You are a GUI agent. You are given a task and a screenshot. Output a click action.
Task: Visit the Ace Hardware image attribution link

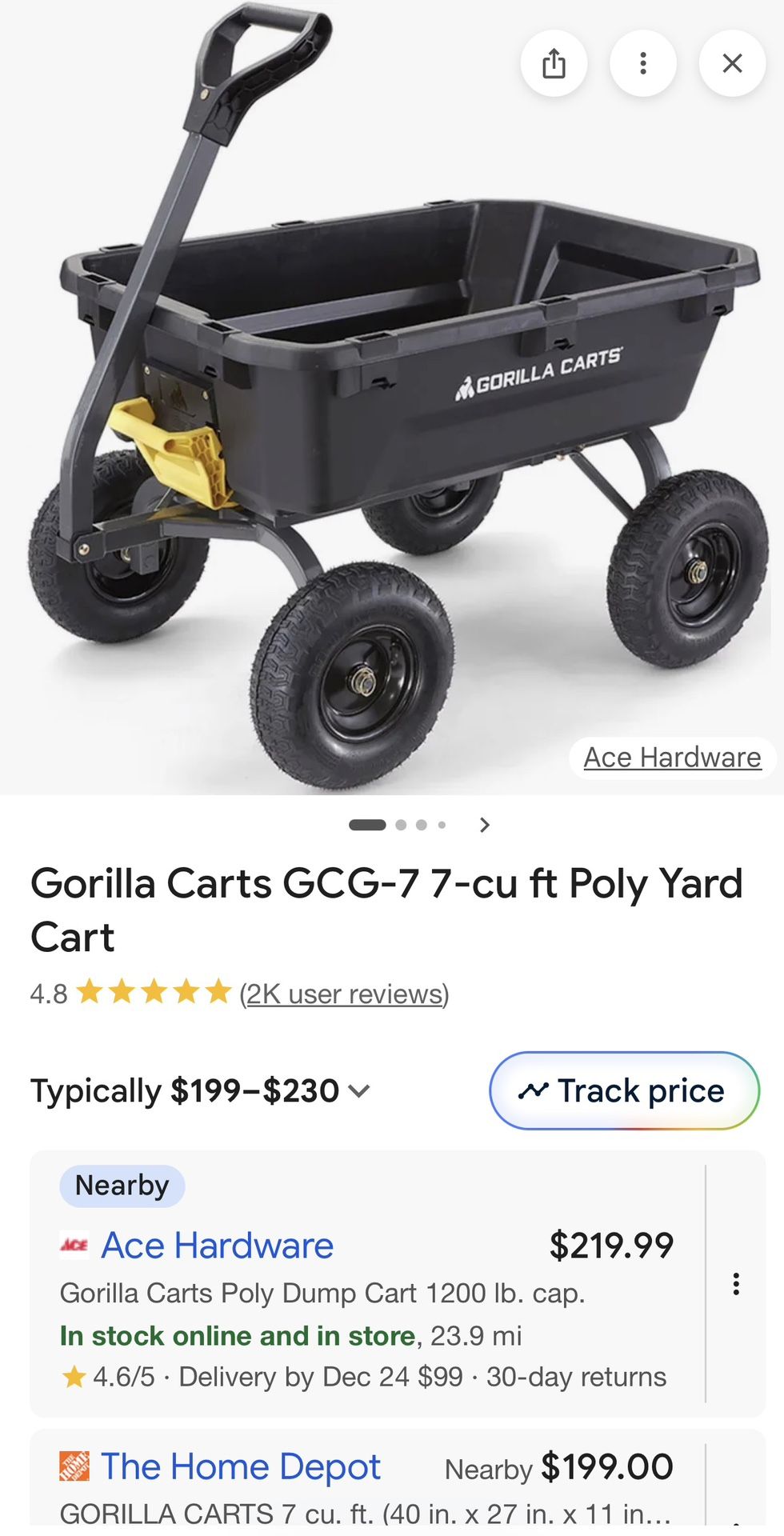(x=671, y=757)
